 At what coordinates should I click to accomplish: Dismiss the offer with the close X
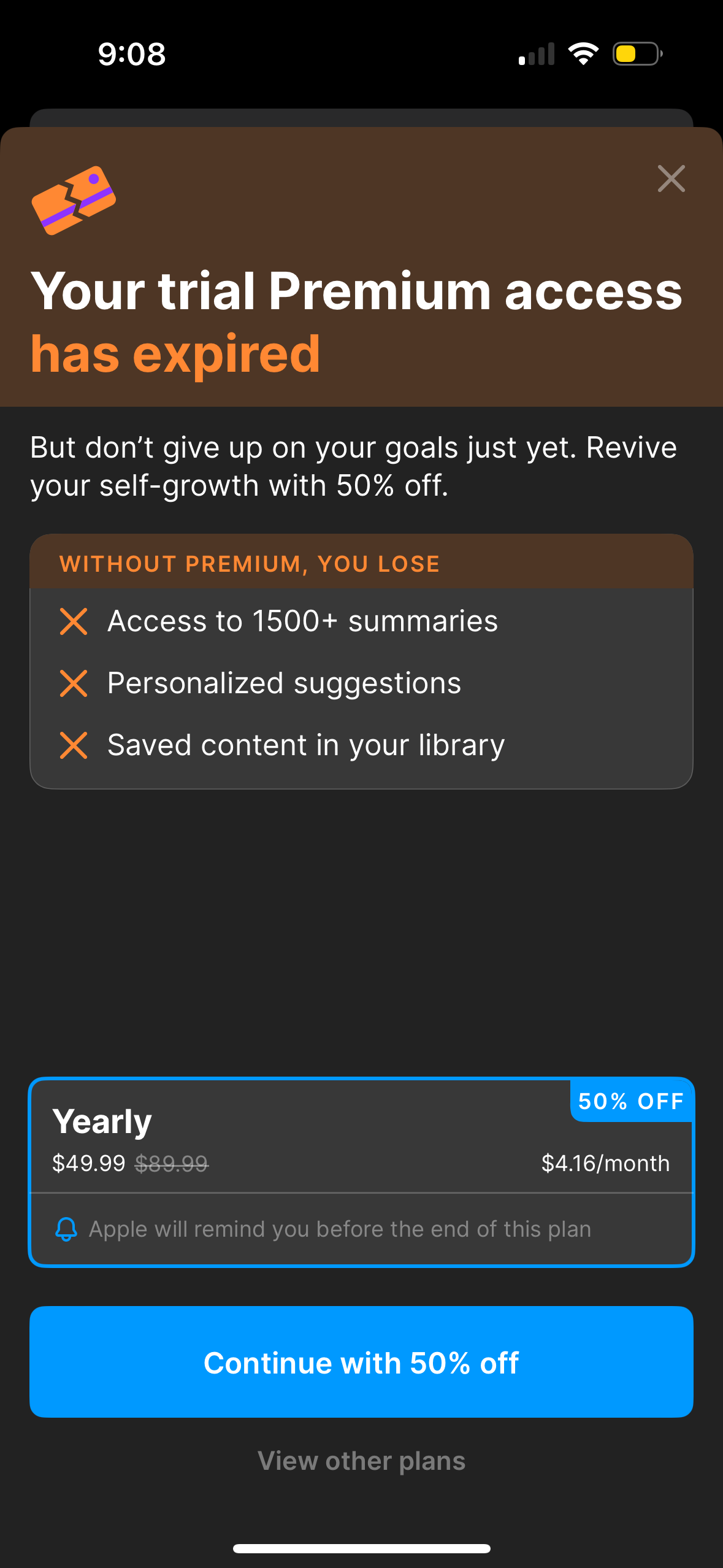click(671, 179)
